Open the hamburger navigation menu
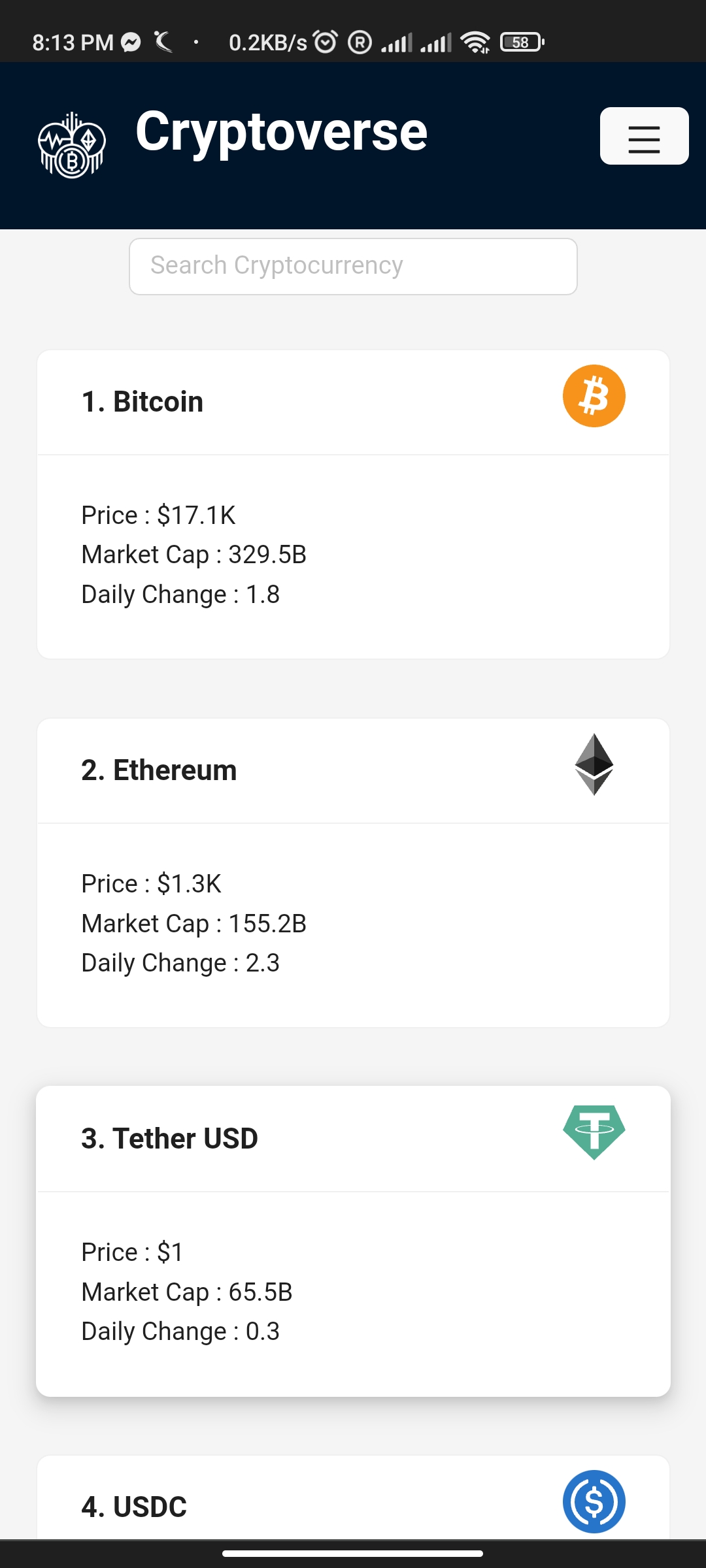 [644, 136]
